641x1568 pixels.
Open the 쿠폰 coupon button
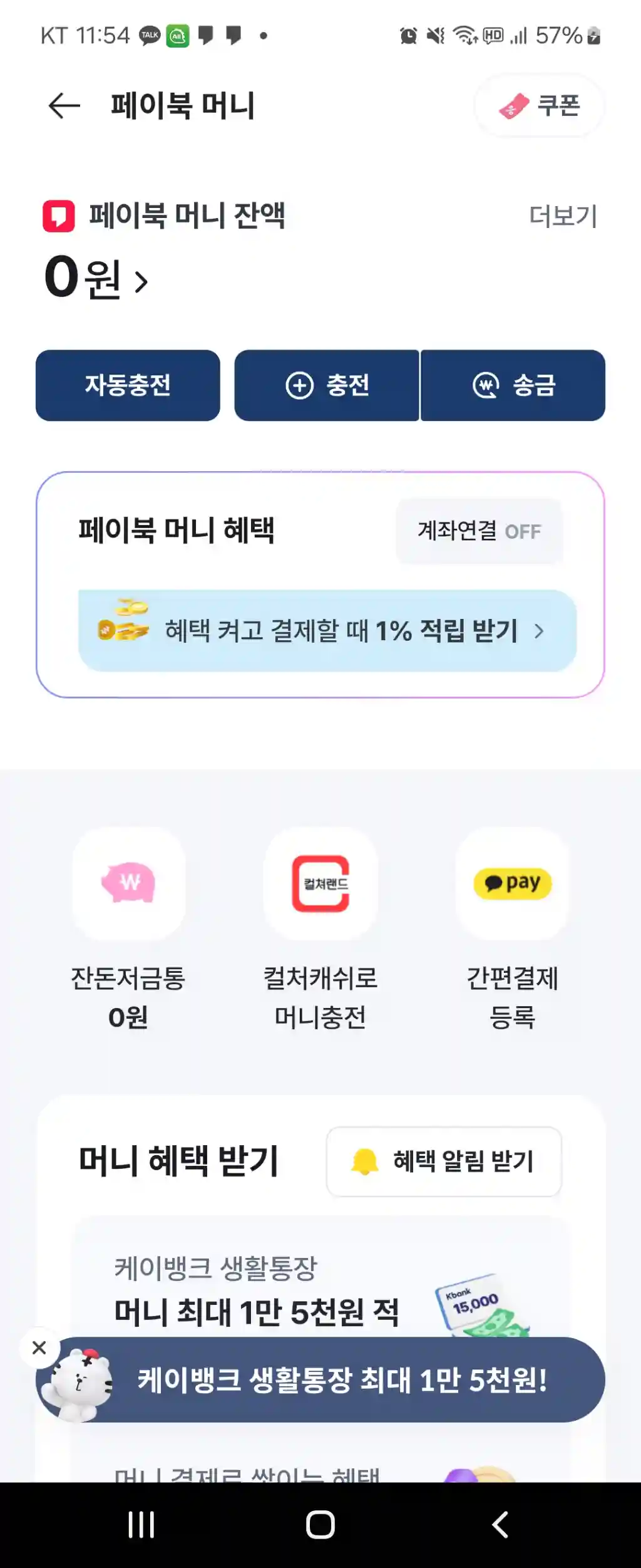pos(540,105)
